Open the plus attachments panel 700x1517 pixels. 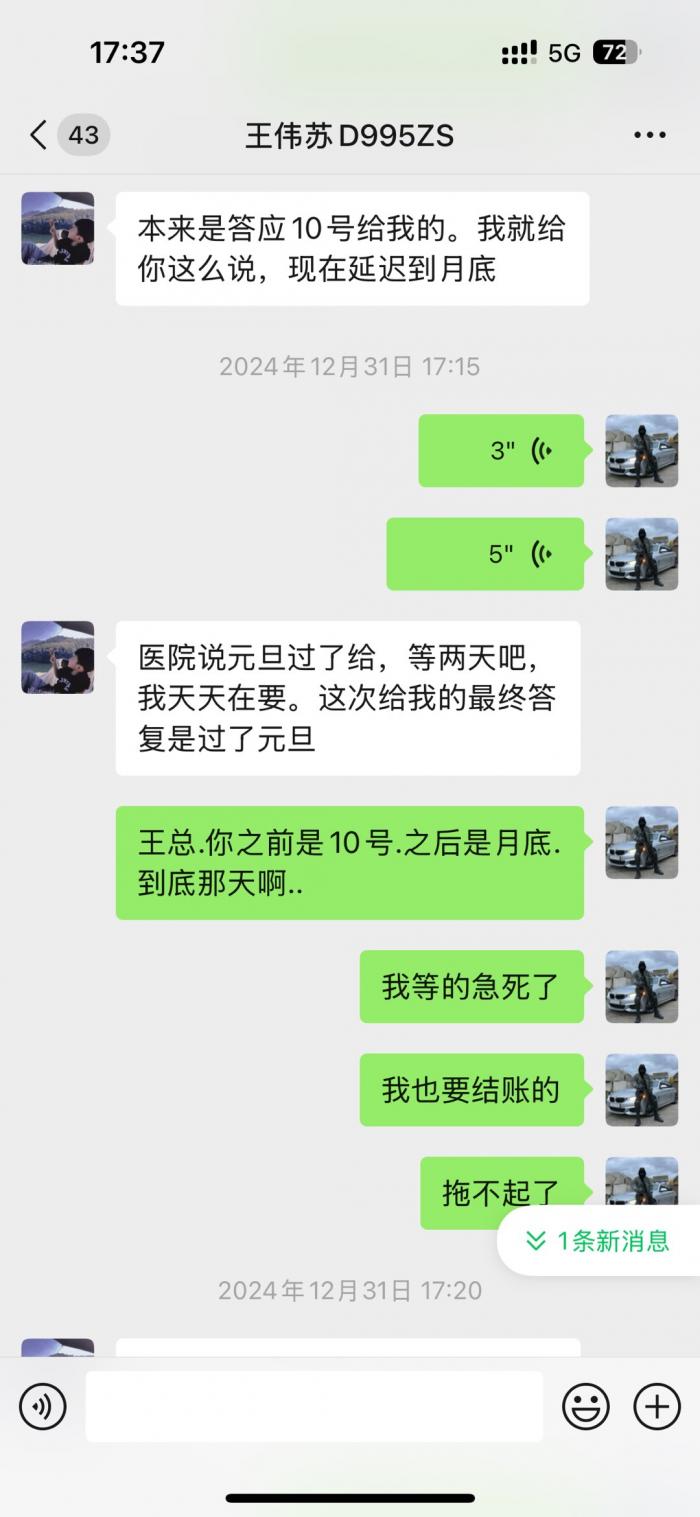657,1406
